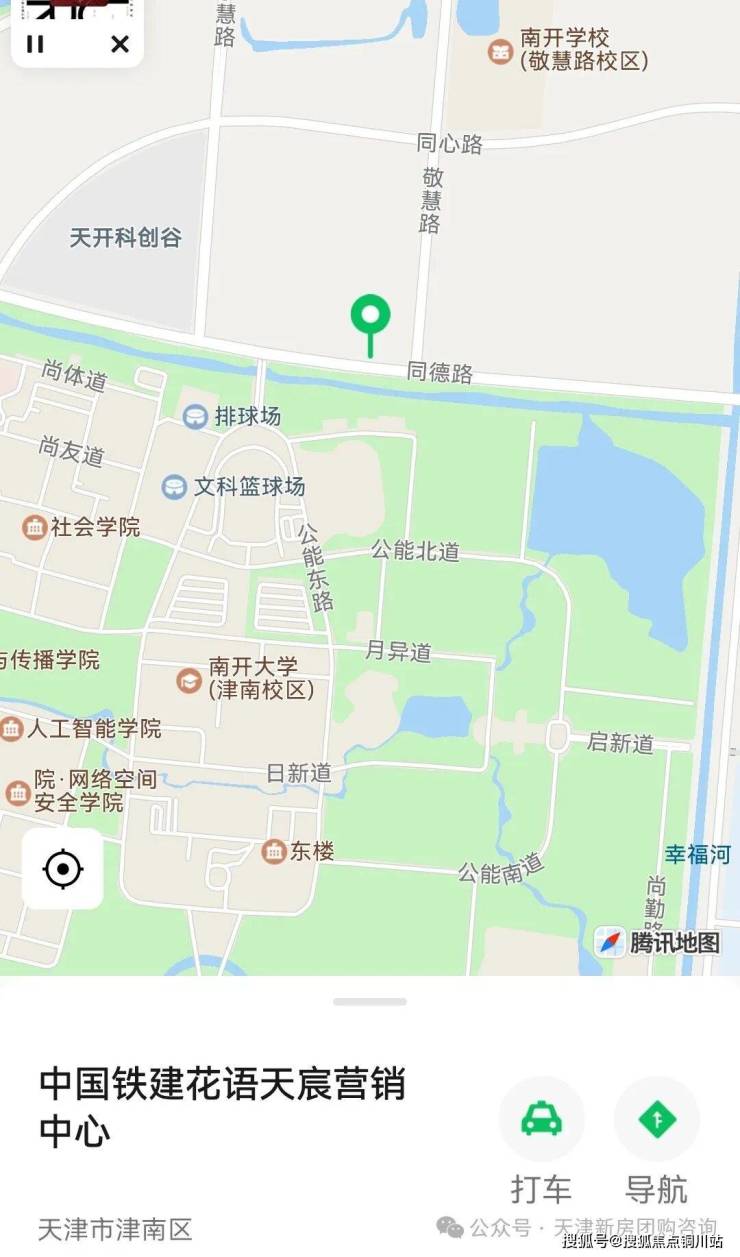Pause the floating mini player
The width and height of the screenshot is (740, 1257).
35,44
